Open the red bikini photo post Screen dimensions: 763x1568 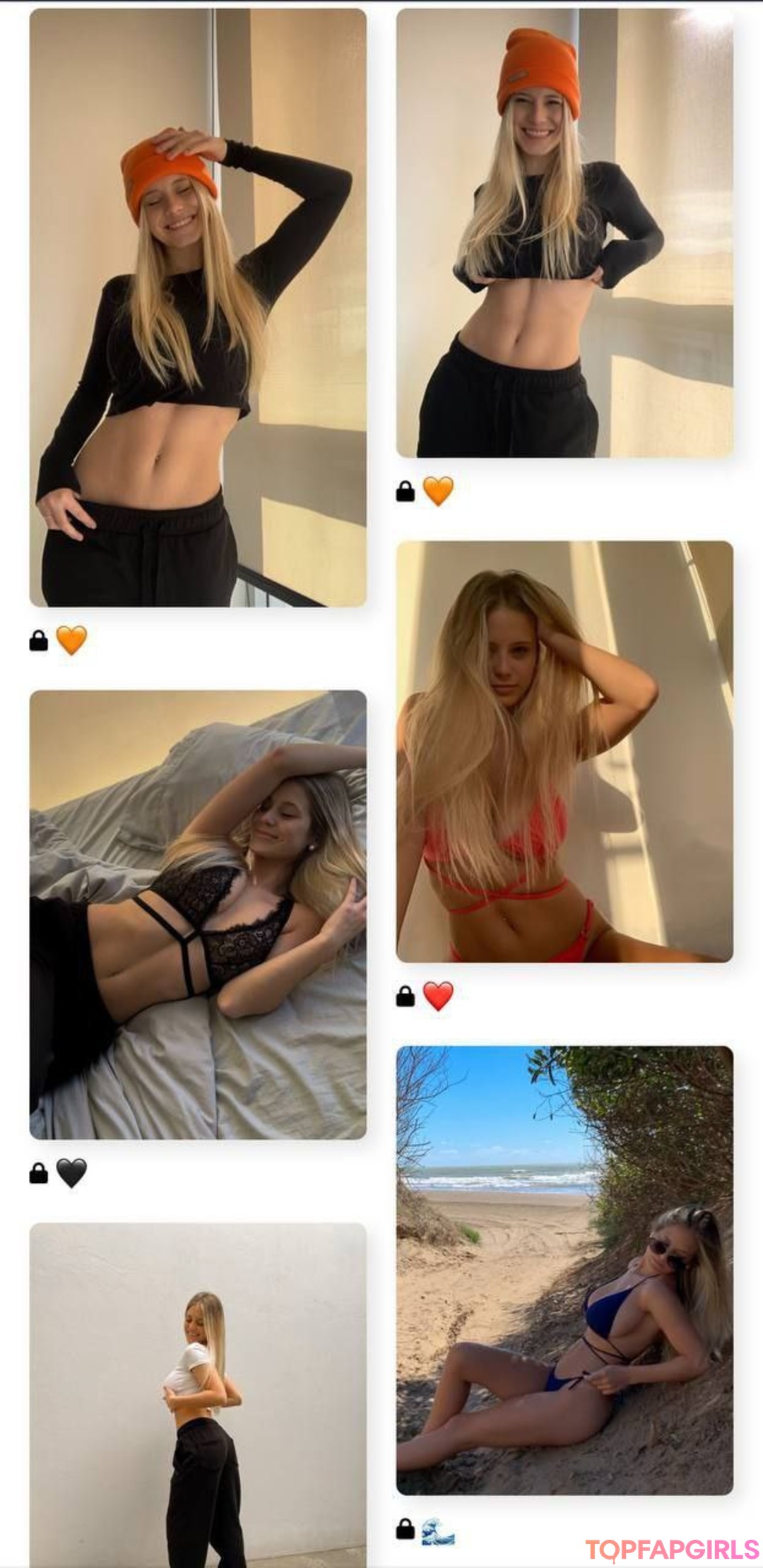(564, 751)
